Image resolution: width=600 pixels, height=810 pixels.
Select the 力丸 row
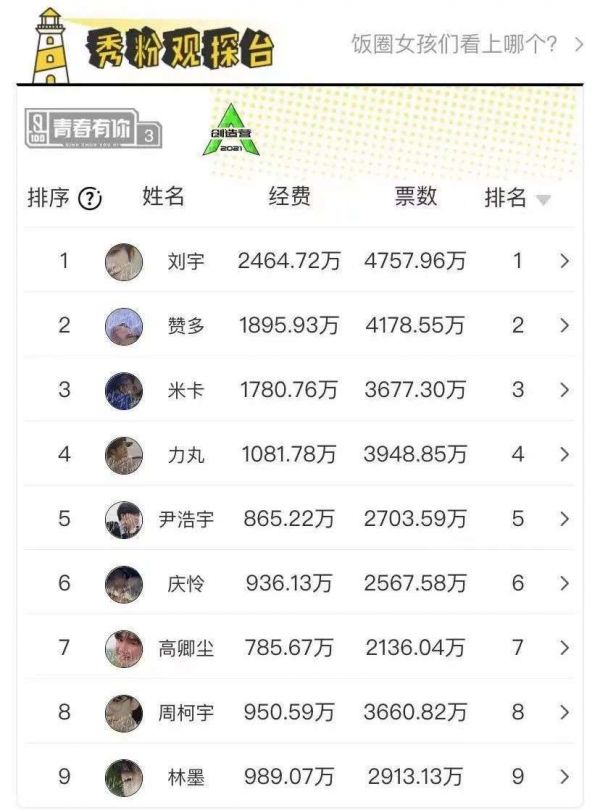click(x=300, y=454)
